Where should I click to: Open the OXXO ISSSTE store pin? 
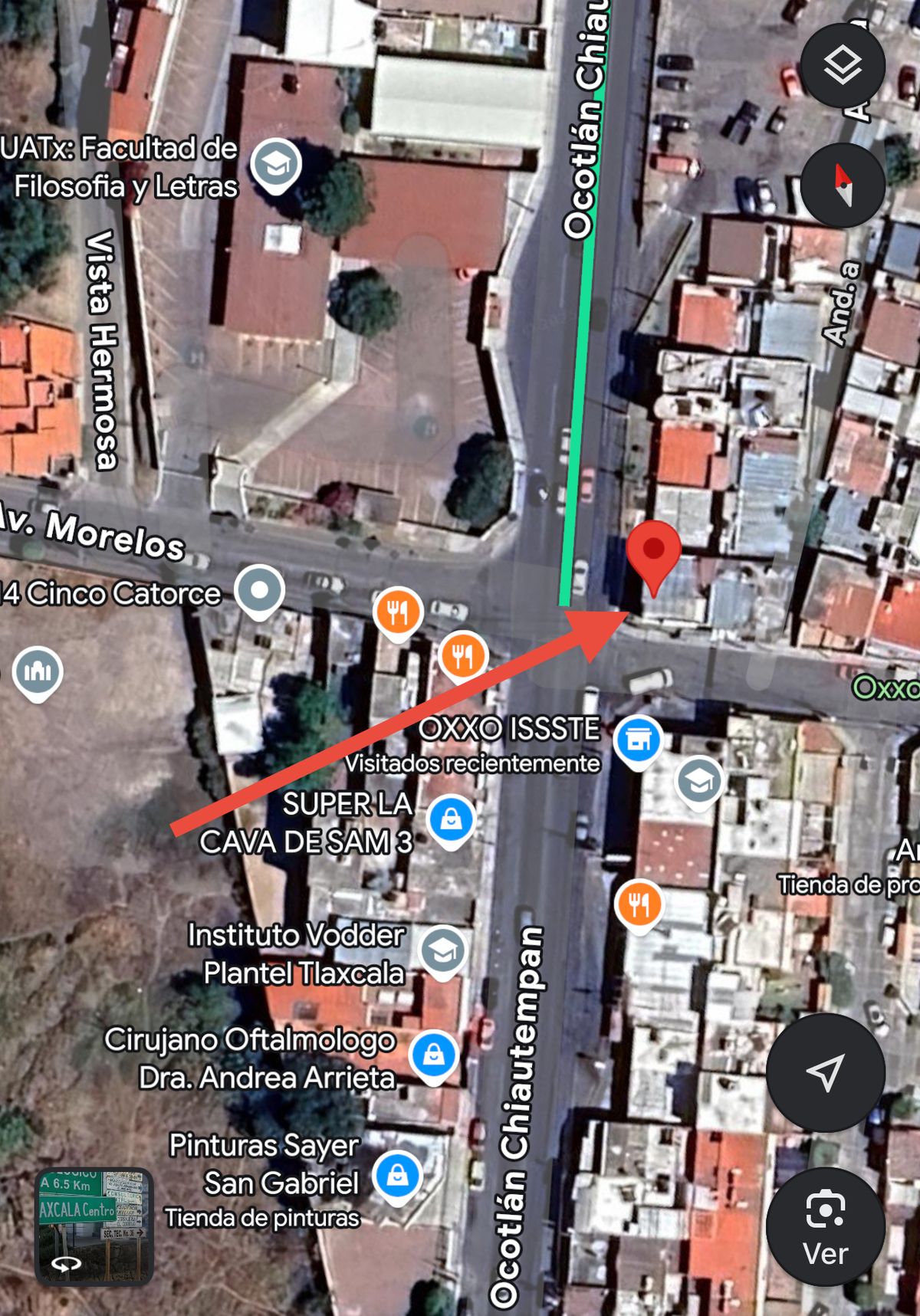[638, 739]
